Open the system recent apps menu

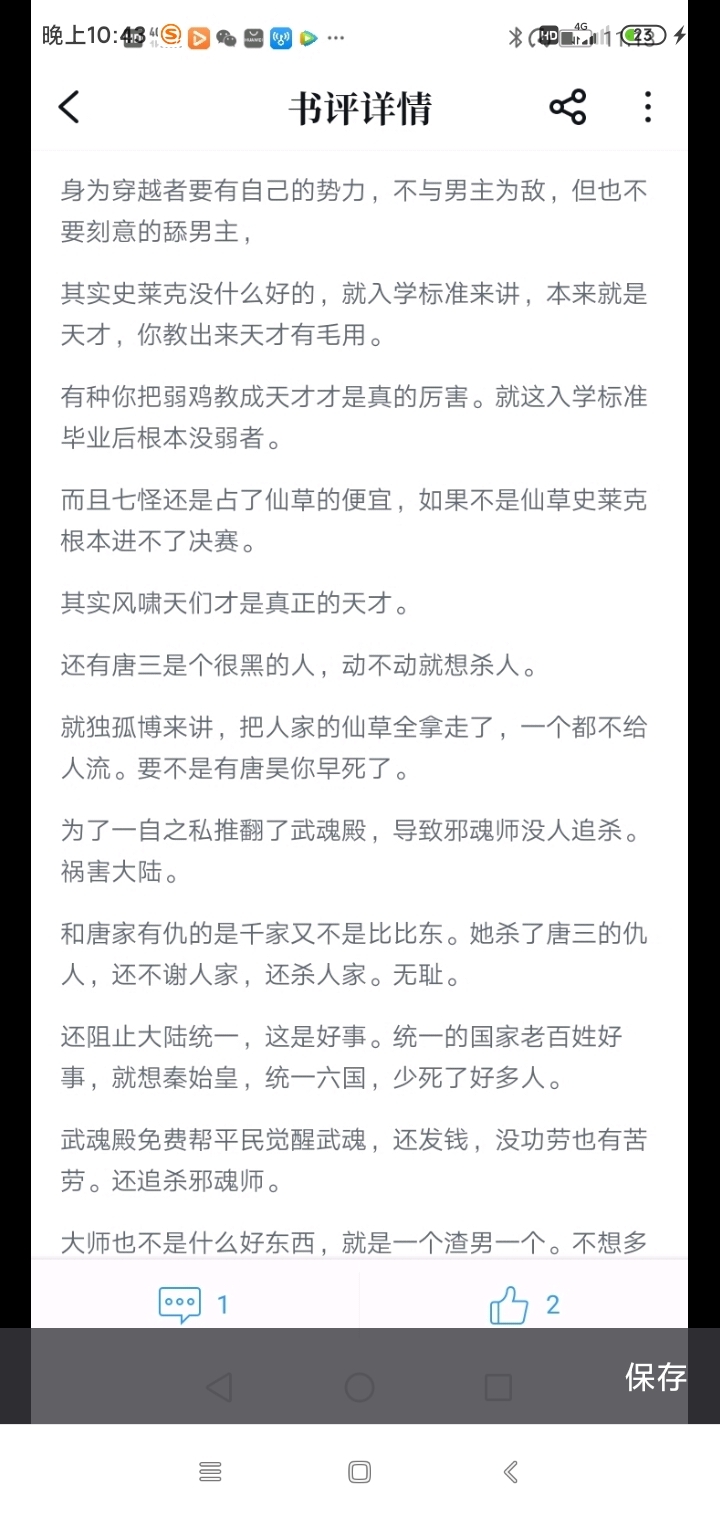pyautogui.click(x=210, y=1471)
